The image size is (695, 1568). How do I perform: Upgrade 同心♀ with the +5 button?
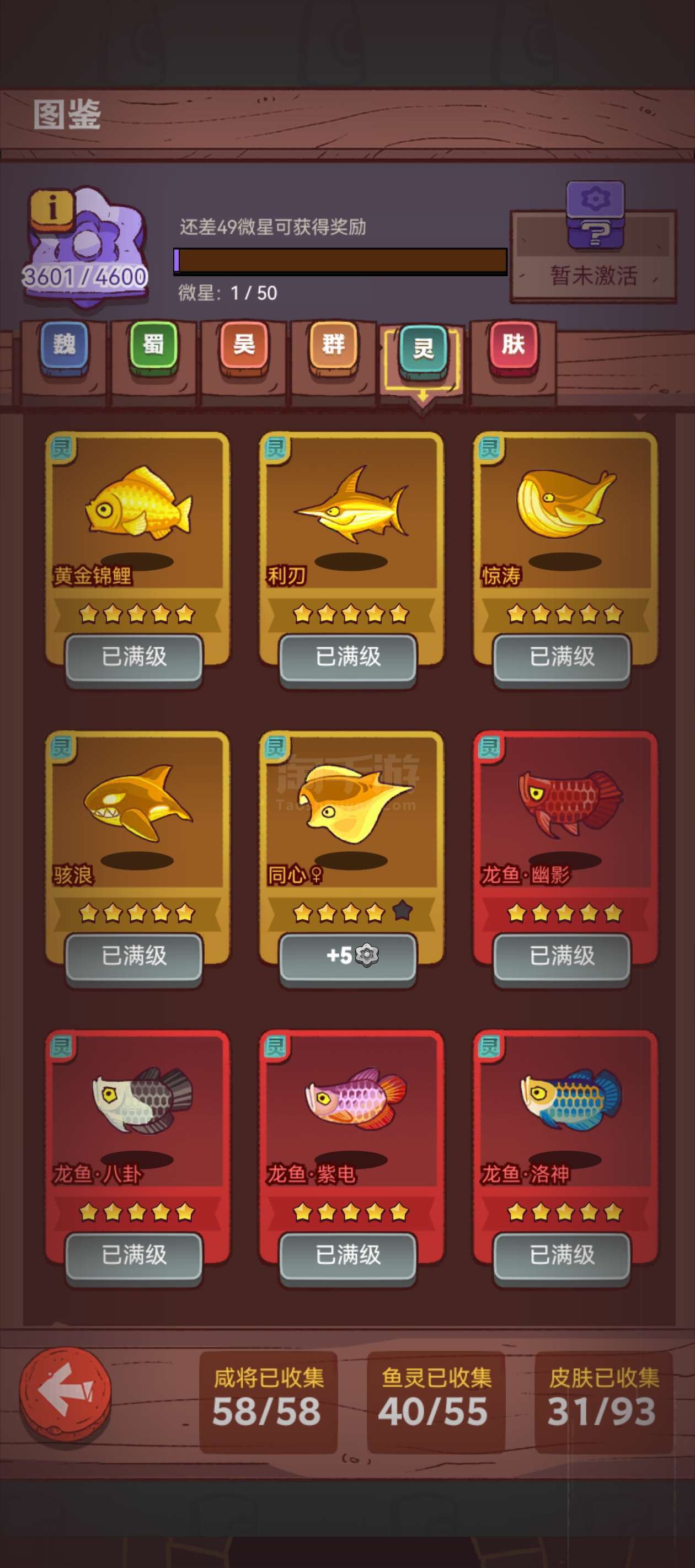348,955
